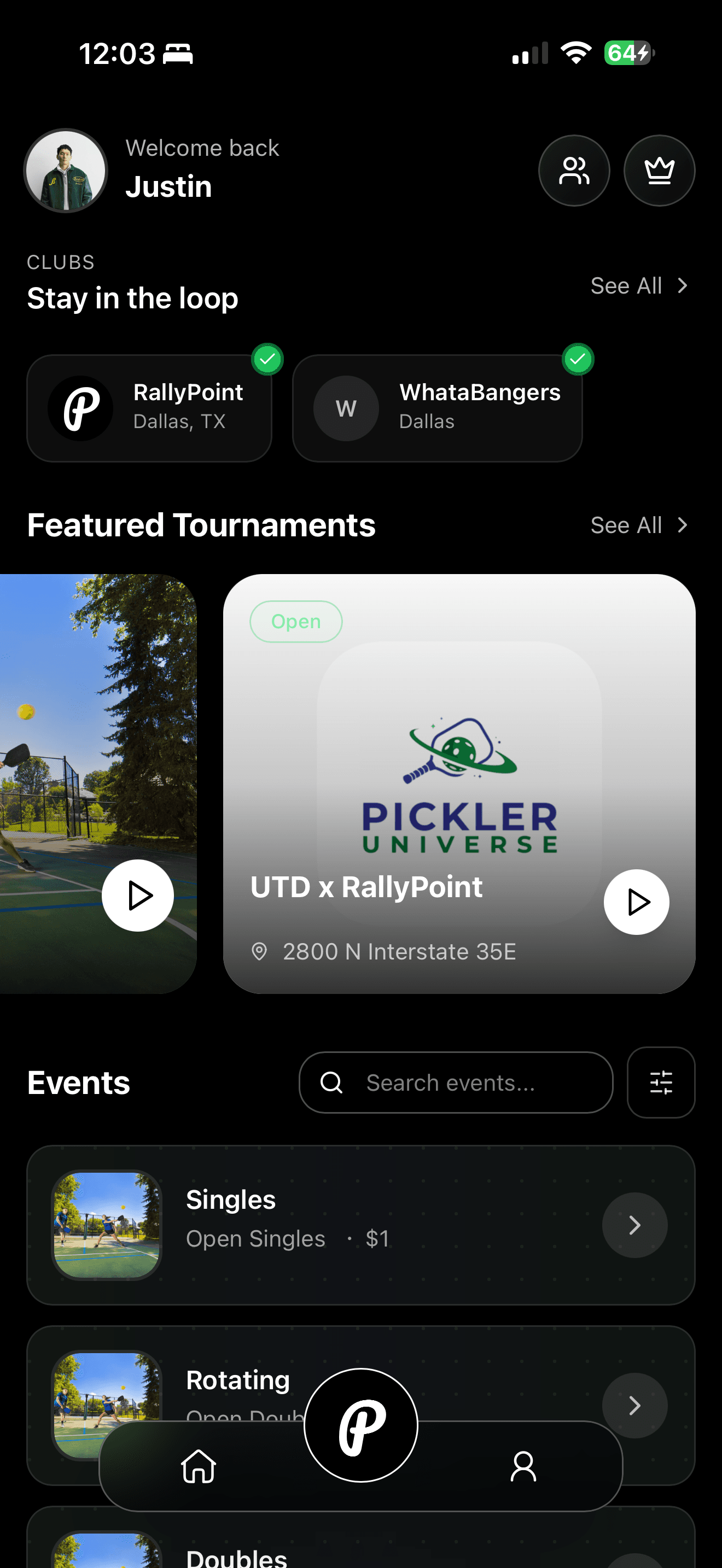Open the Singles event
The image size is (722, 1568).
(360, 1225)
